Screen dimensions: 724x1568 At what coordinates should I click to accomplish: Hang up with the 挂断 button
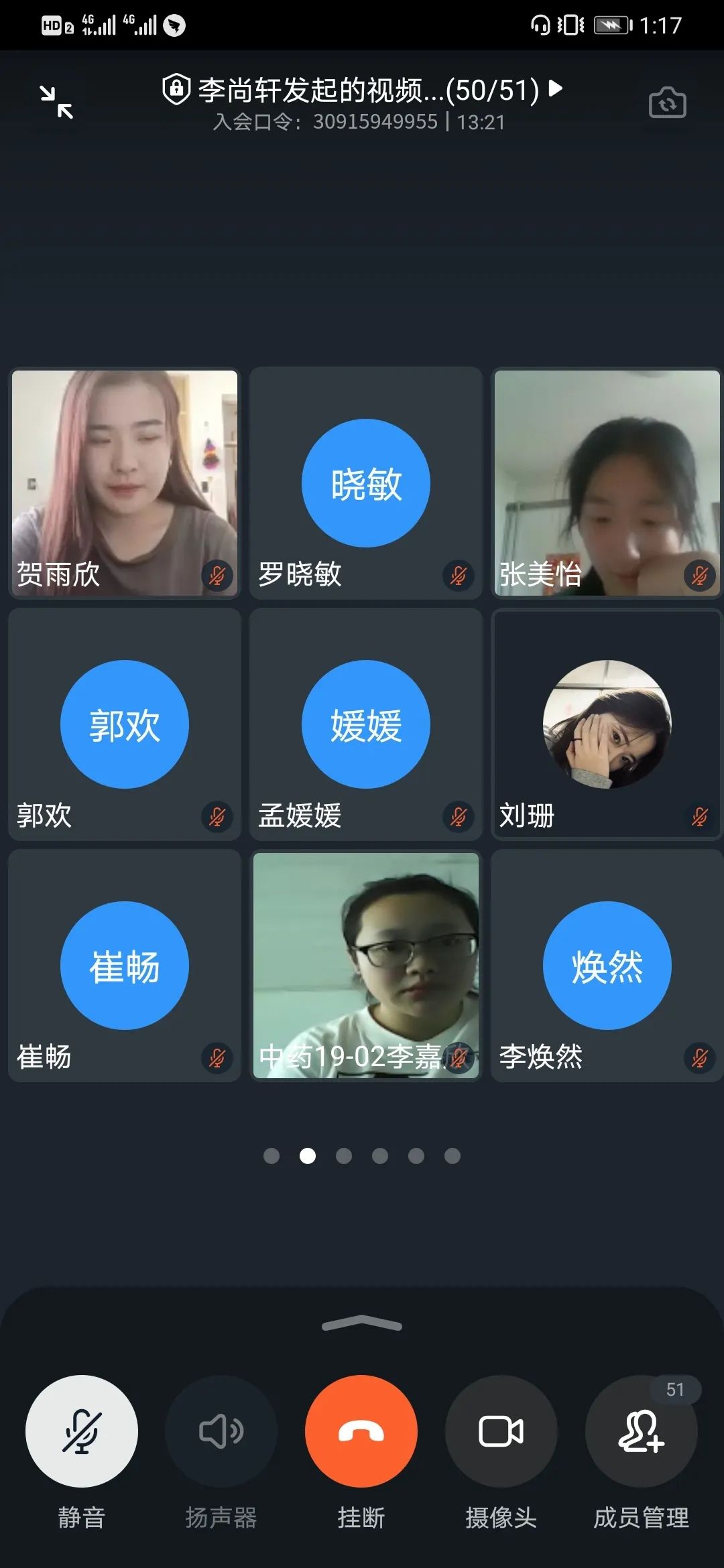coord(361,1431)
